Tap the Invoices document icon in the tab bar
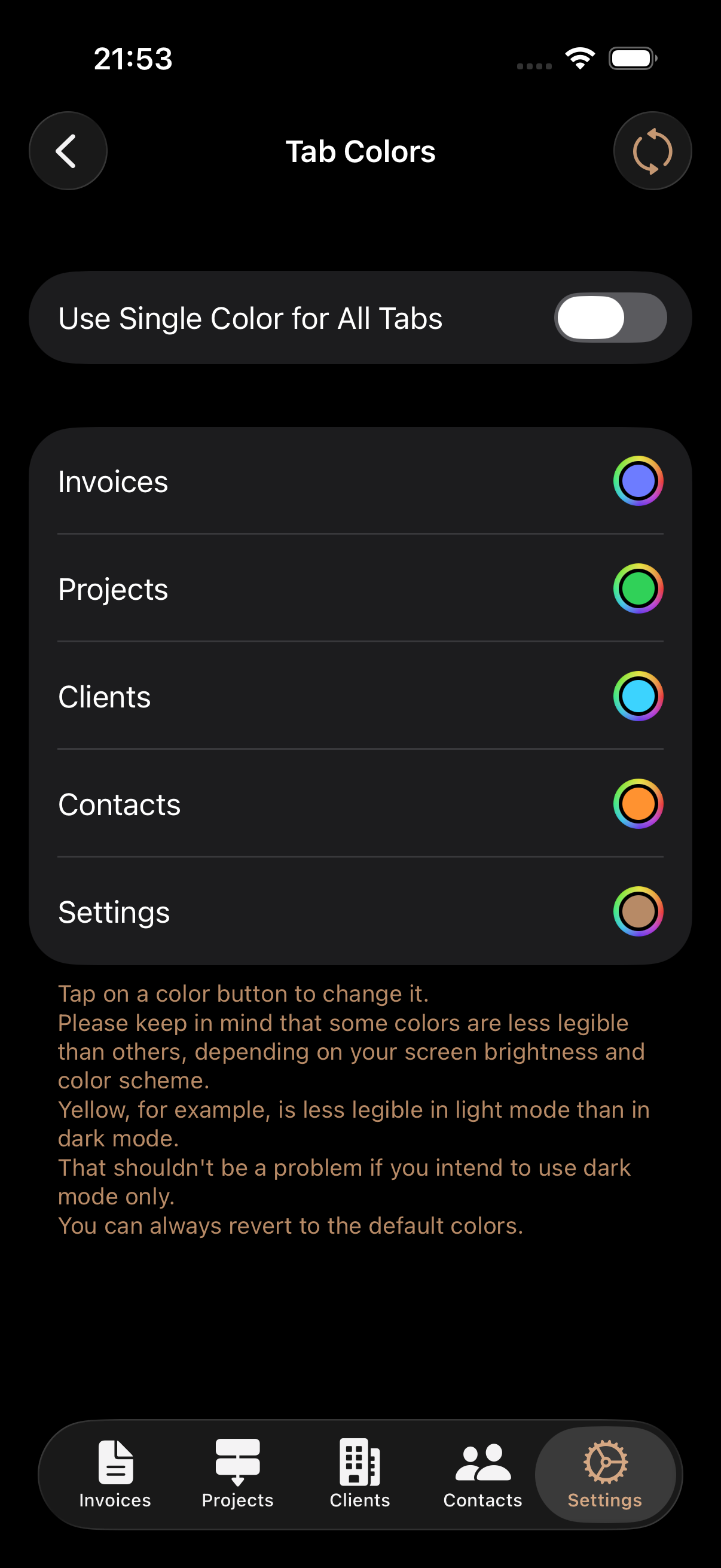Viewport: 721px width, 1568px height. coord(115,1464)
